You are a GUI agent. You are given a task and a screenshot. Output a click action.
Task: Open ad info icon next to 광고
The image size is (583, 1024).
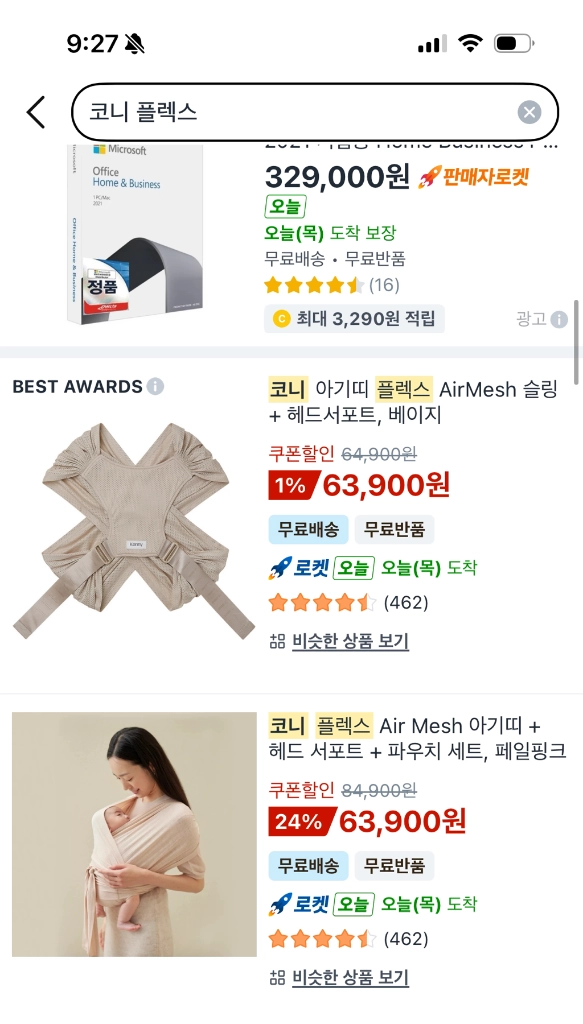559,319
